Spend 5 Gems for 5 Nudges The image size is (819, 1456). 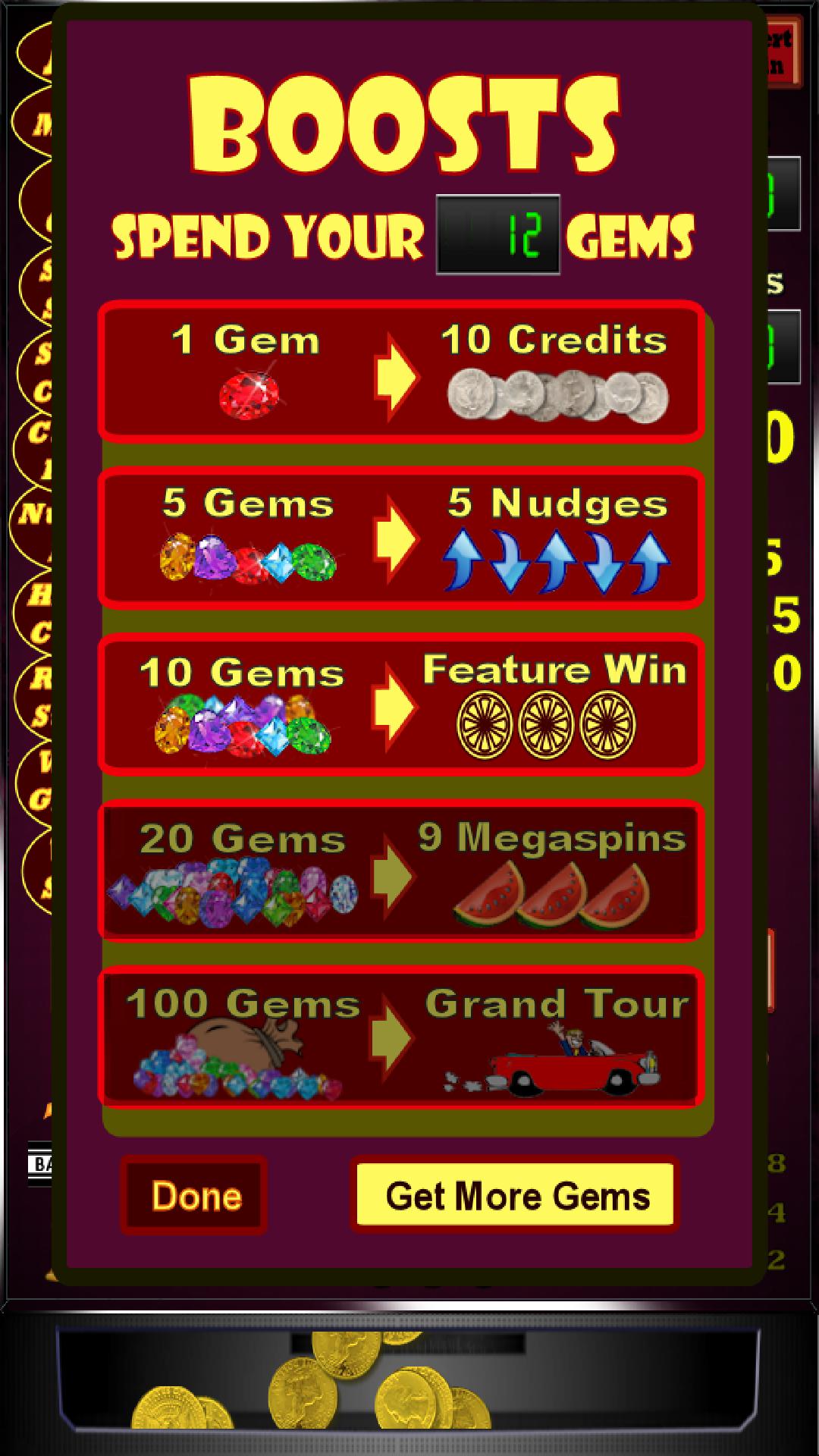click(401, 538)
